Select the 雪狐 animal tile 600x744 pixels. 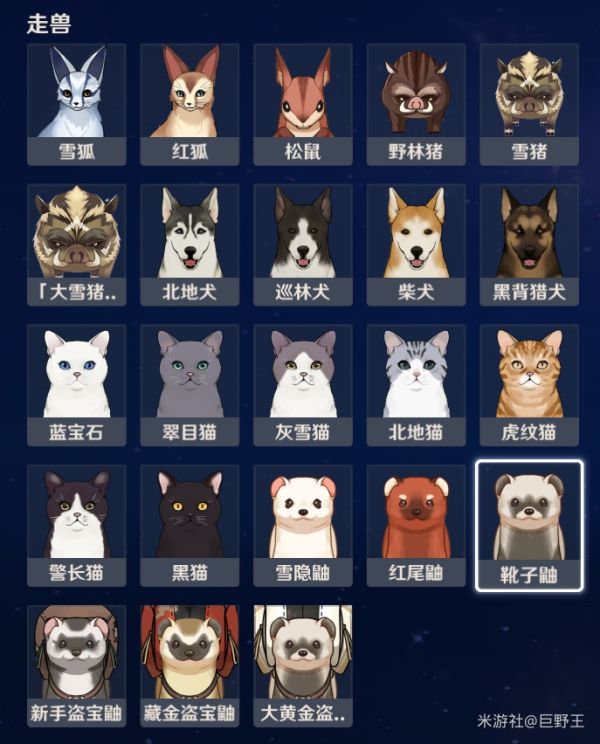[x=77, y=104]
